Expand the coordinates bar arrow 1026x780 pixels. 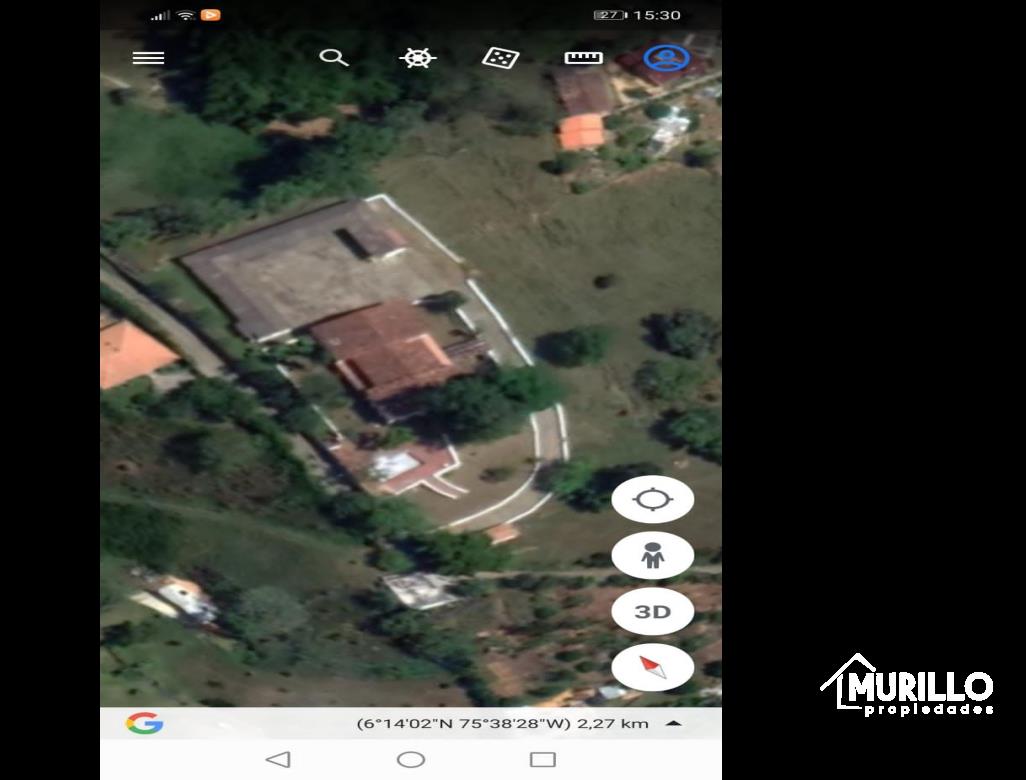tap(674, 723)
